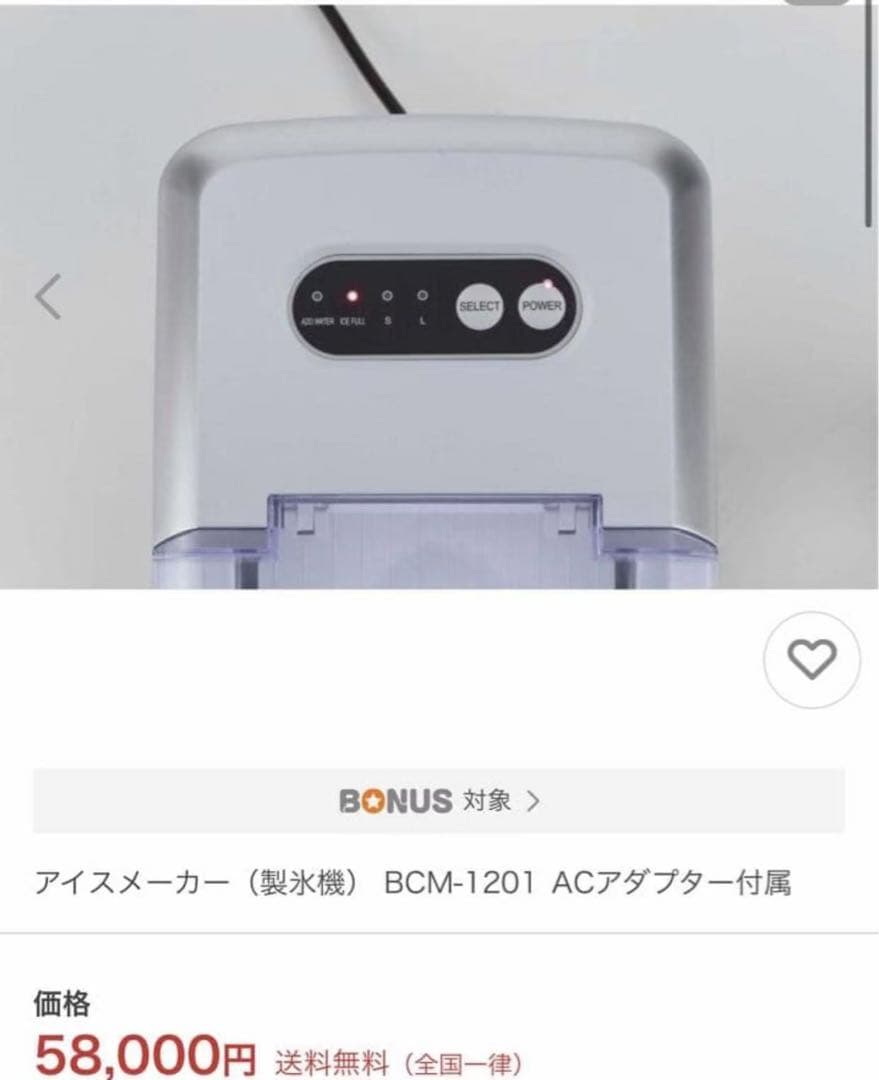Click the red LED above the POWER button
The image size is (879, 1080).
coord(549,283)
